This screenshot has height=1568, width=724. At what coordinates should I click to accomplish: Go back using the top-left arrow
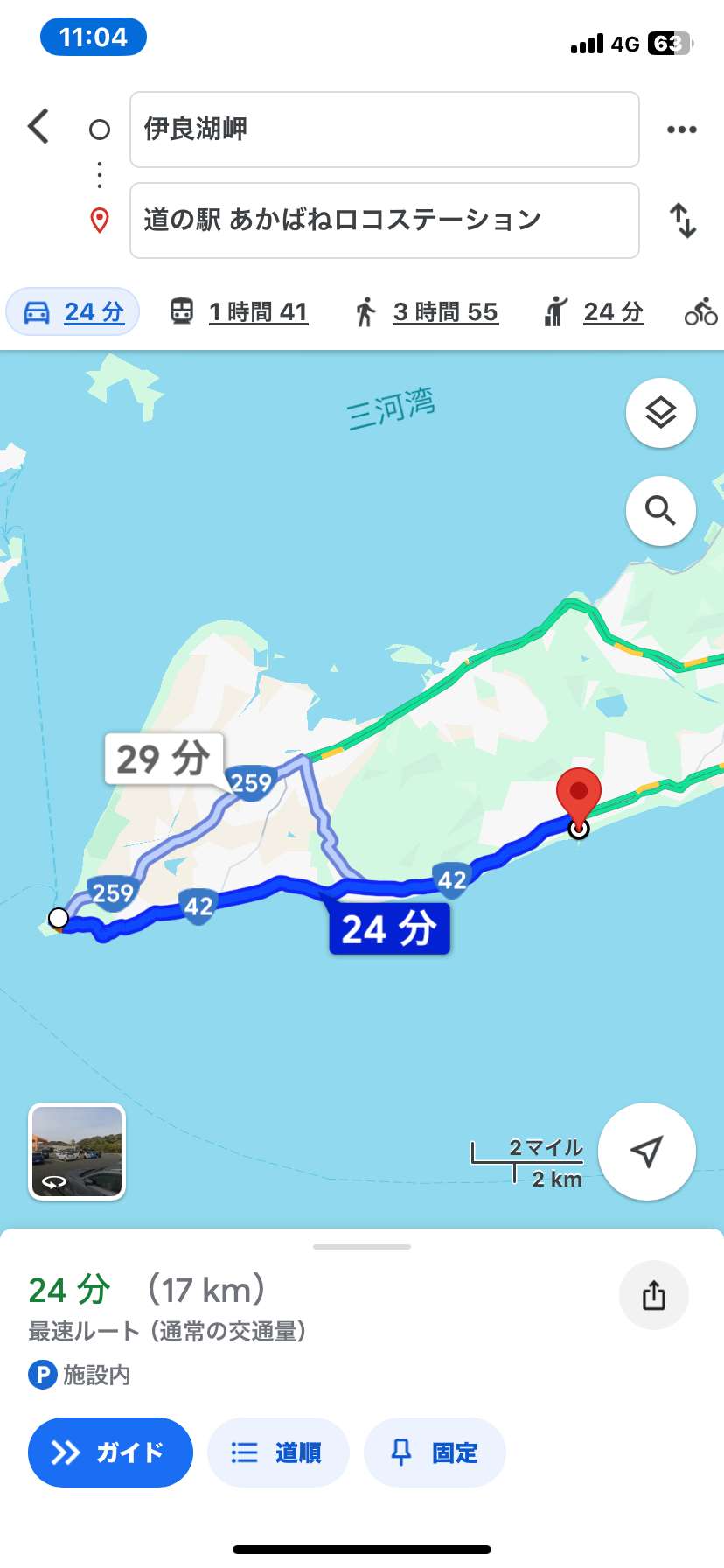click(38, 127)
